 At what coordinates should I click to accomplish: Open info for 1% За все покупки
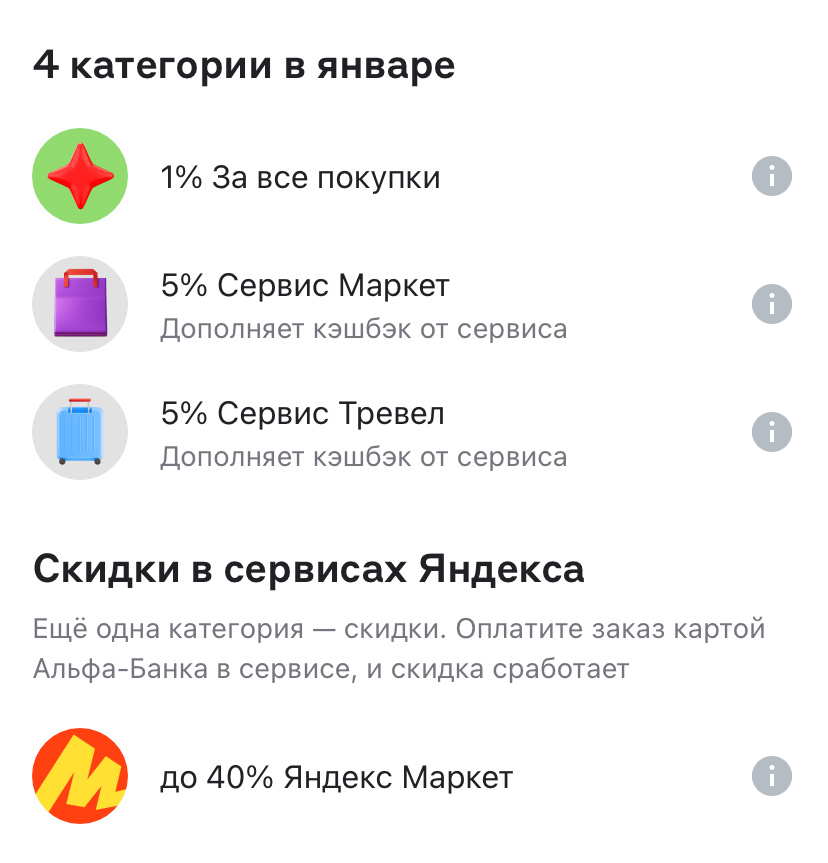pyautogui.click(x=771, y=178)
